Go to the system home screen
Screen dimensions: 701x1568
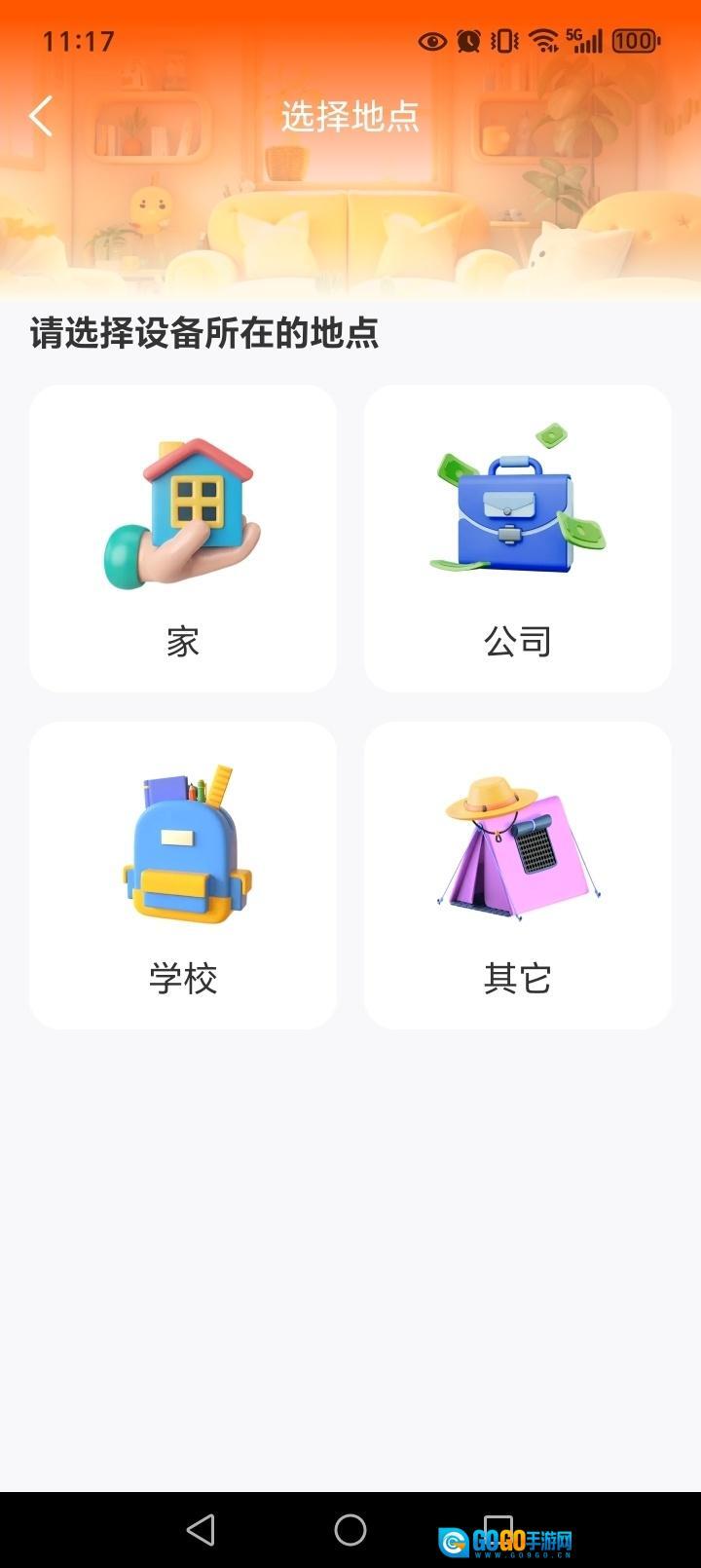pos(350,1530)
